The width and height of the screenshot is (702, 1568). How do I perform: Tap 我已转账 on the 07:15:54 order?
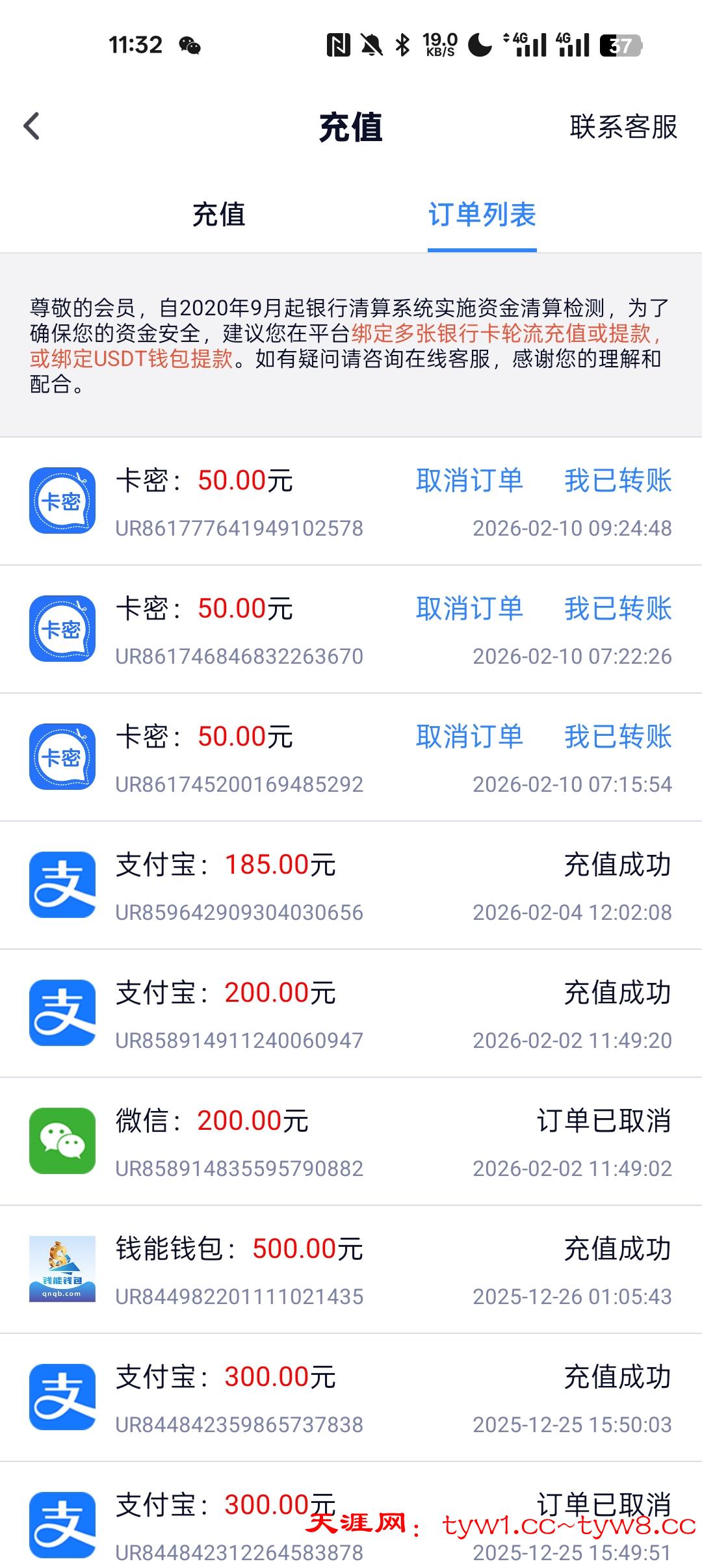point(617,737)
